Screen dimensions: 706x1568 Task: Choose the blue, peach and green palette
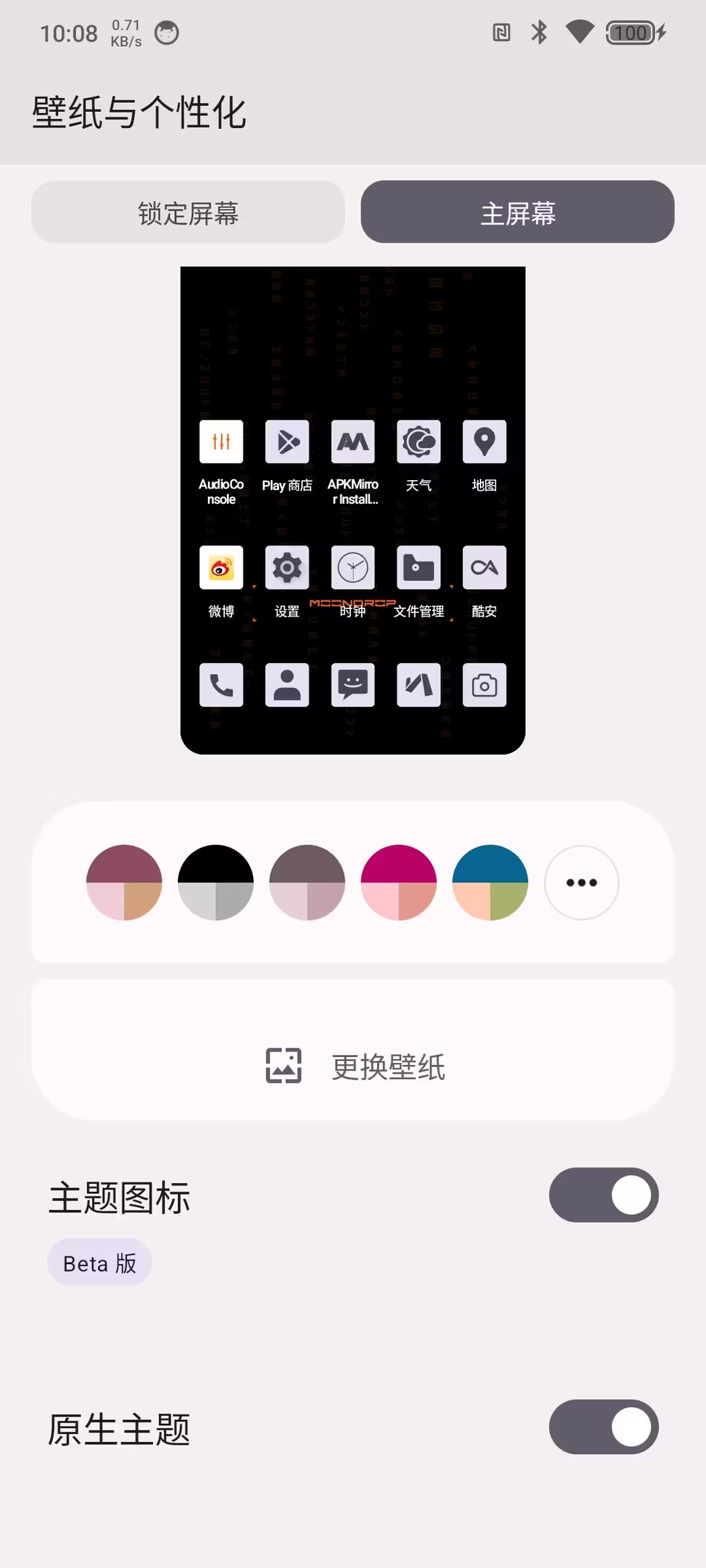tap(490, 882)
